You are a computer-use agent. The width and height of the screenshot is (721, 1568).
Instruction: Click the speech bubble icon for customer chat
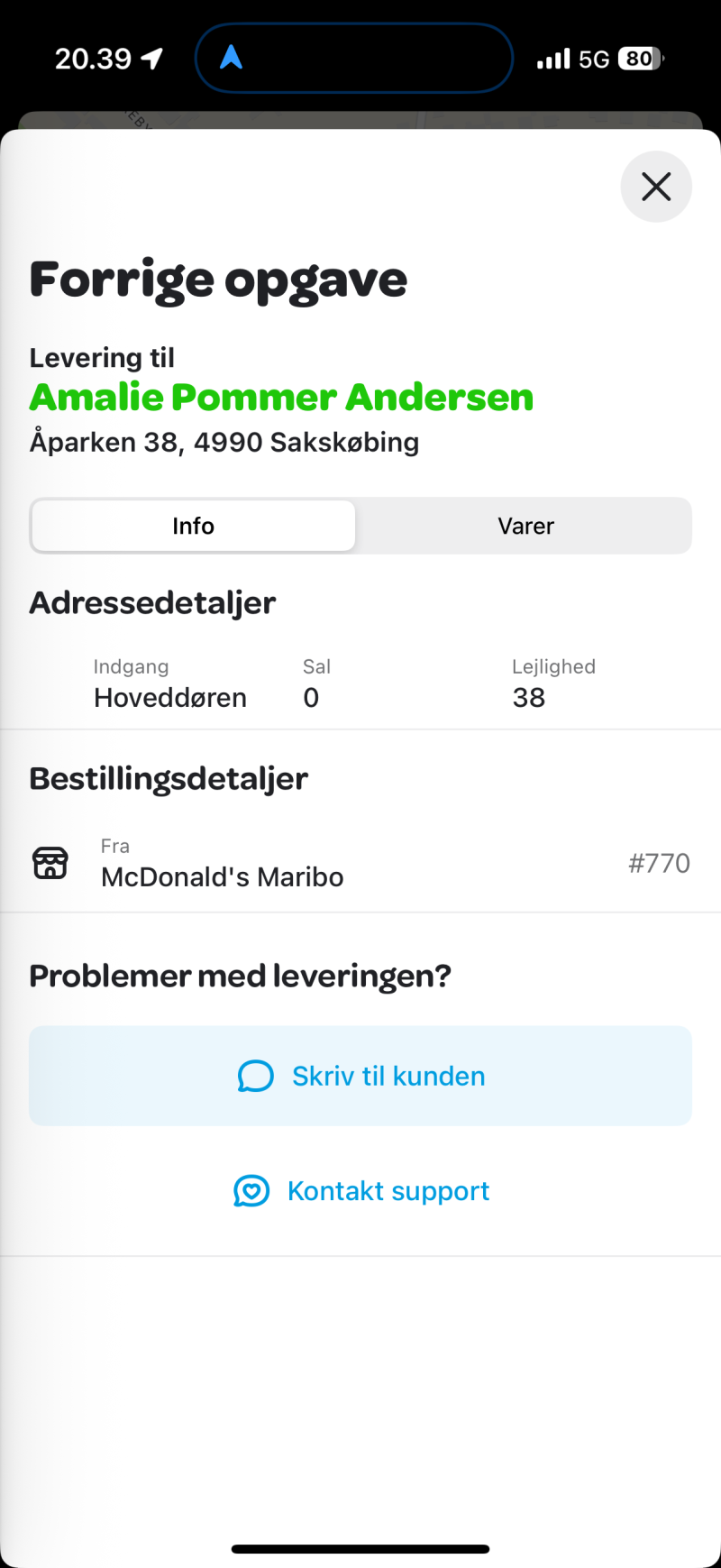point(255,1076)
